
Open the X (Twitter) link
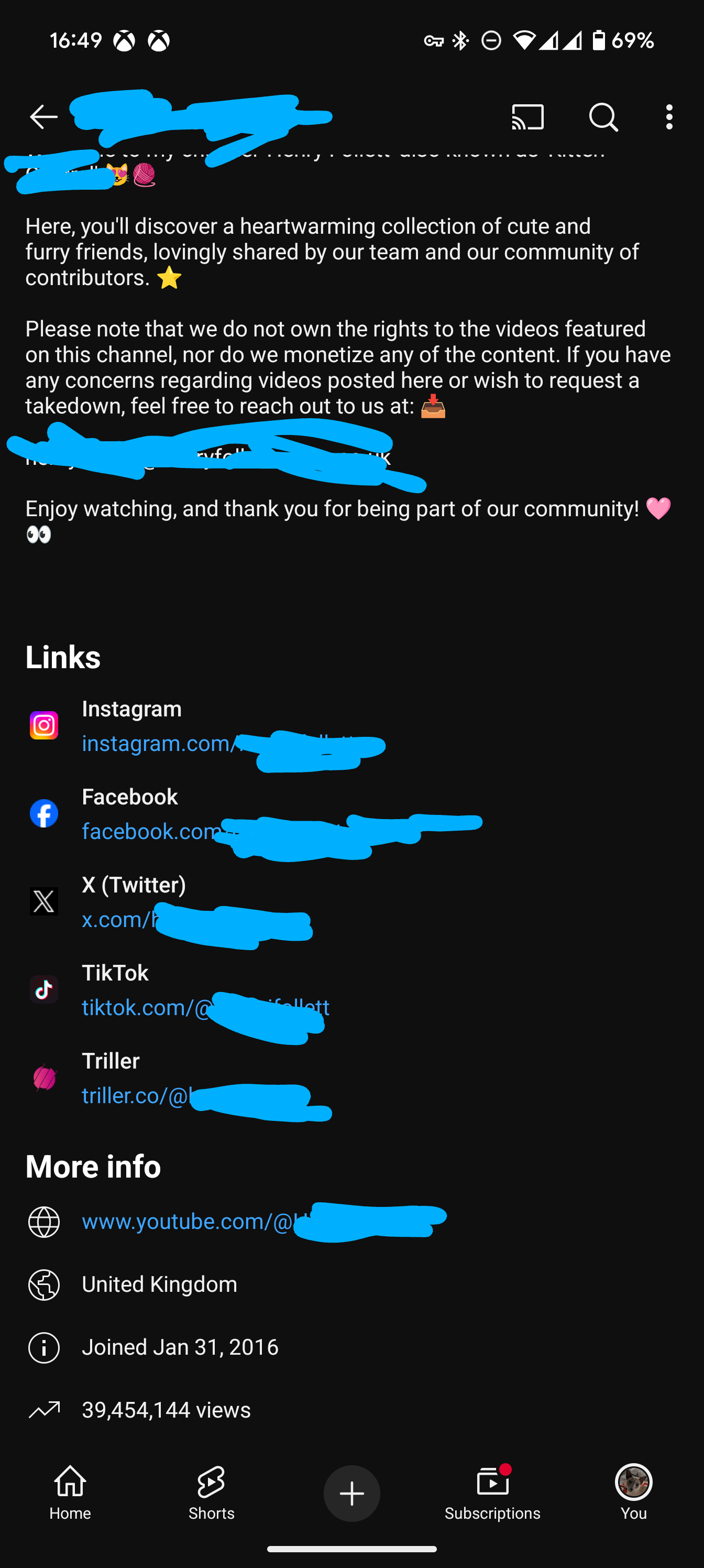[x=196, y=919]
